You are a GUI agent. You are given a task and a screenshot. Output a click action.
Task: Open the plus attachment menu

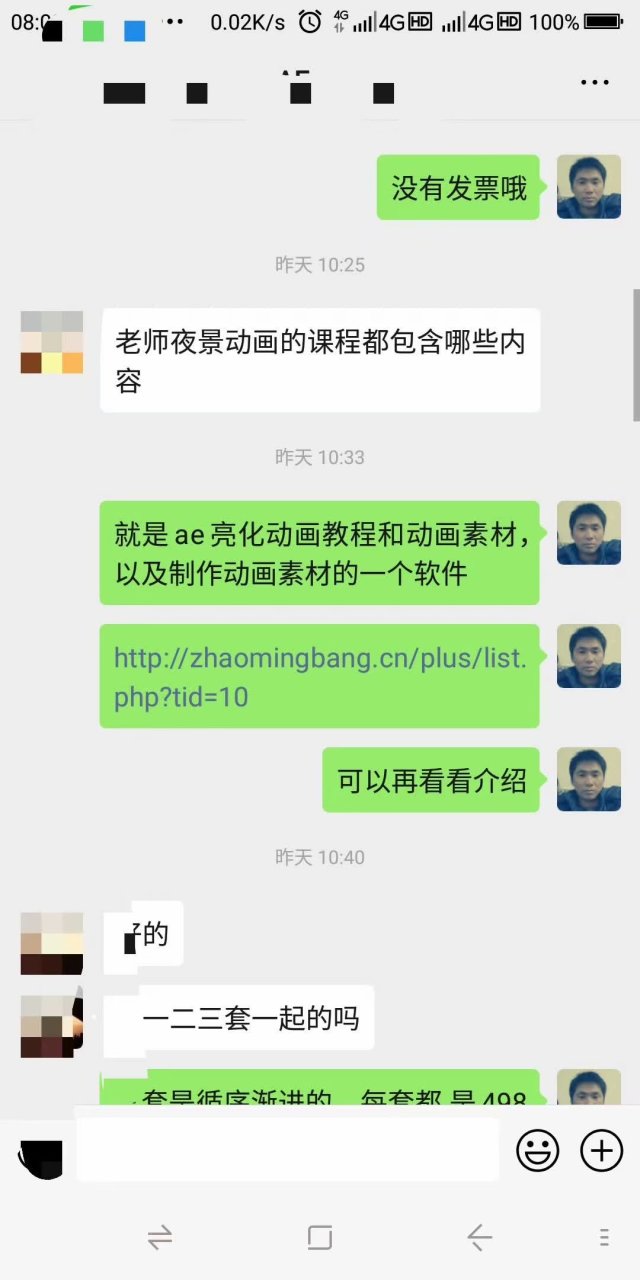tap(602, 1151)
